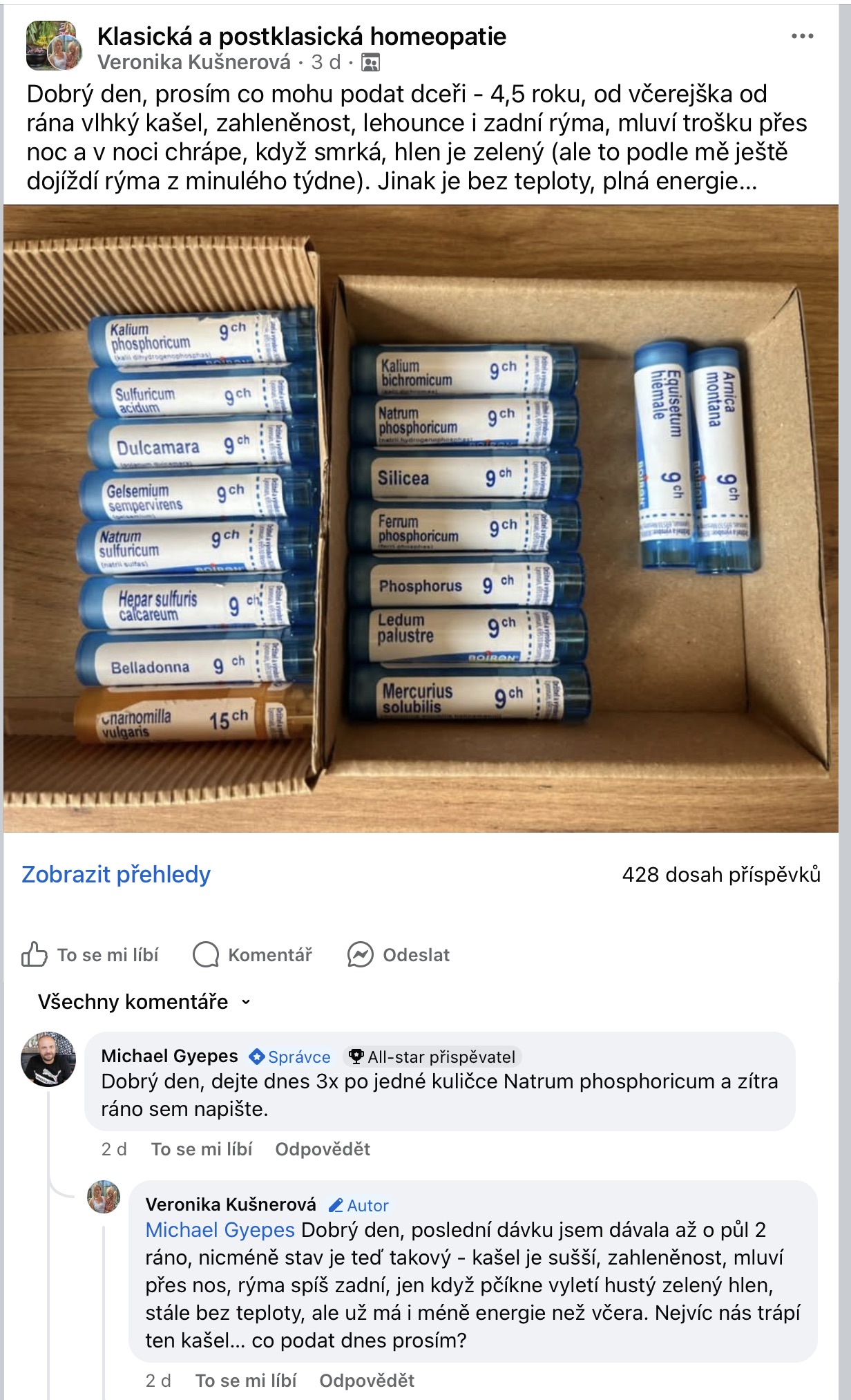Like the post with To se mi líbí
This screenshot has height=1400, width=851.
pos(90,955)
